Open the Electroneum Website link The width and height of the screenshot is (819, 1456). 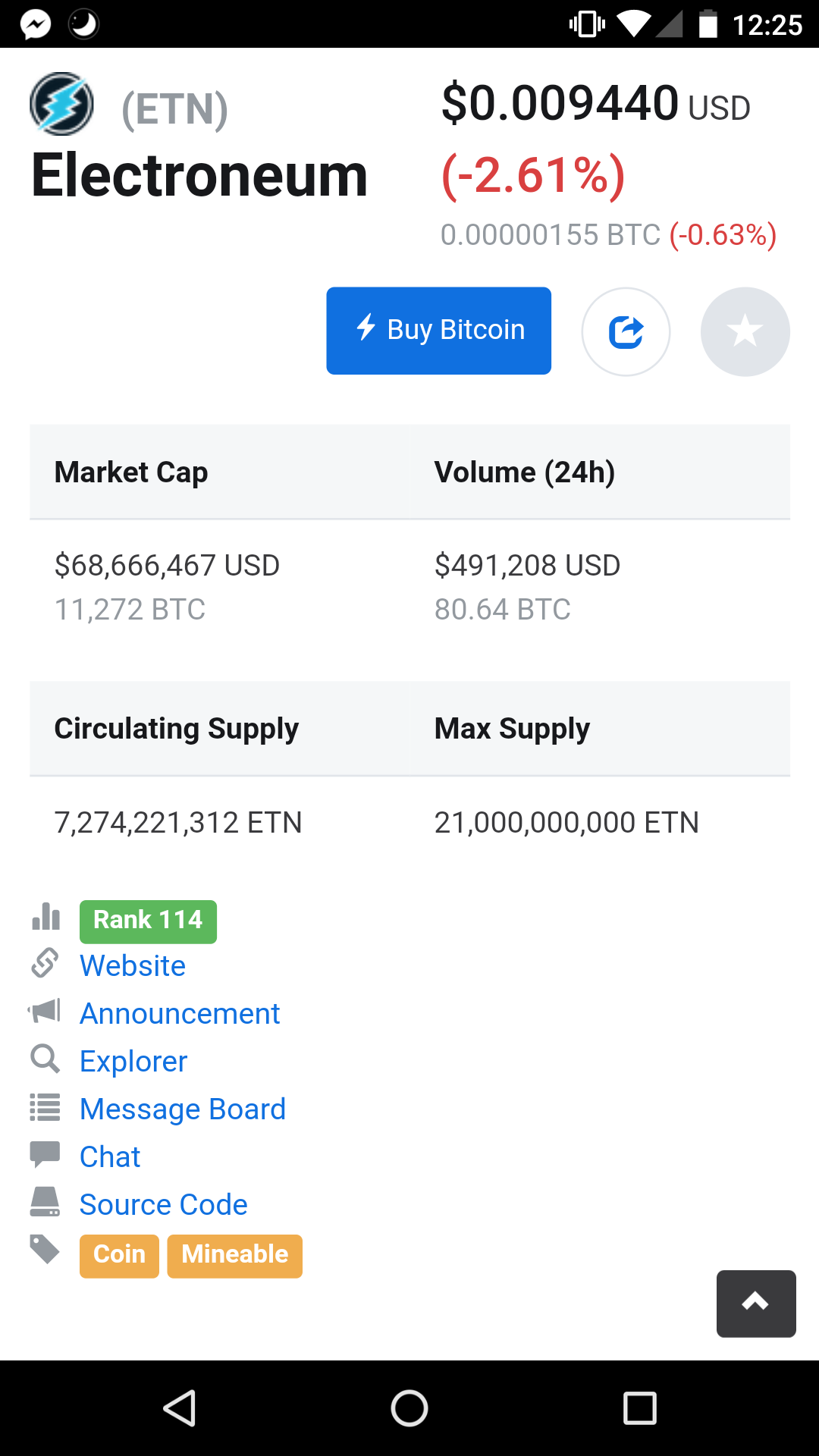click(x=133, y=965)
